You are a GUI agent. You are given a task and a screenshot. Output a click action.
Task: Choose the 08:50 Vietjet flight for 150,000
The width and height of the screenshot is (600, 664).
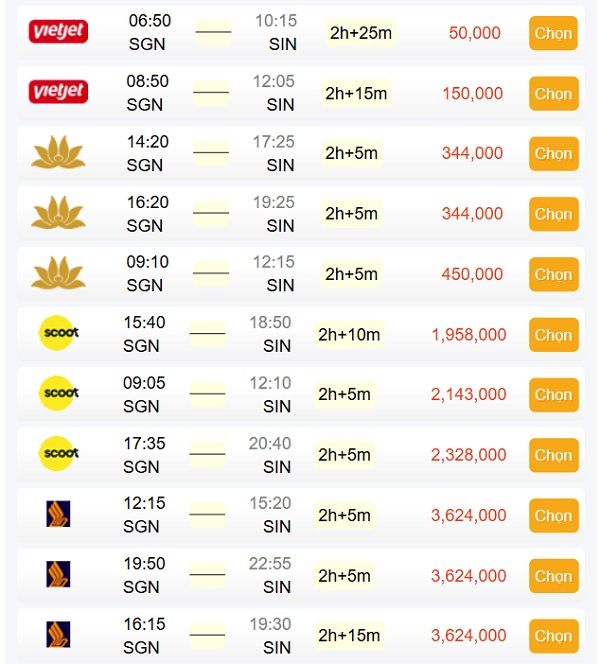[x=553, y=94]
